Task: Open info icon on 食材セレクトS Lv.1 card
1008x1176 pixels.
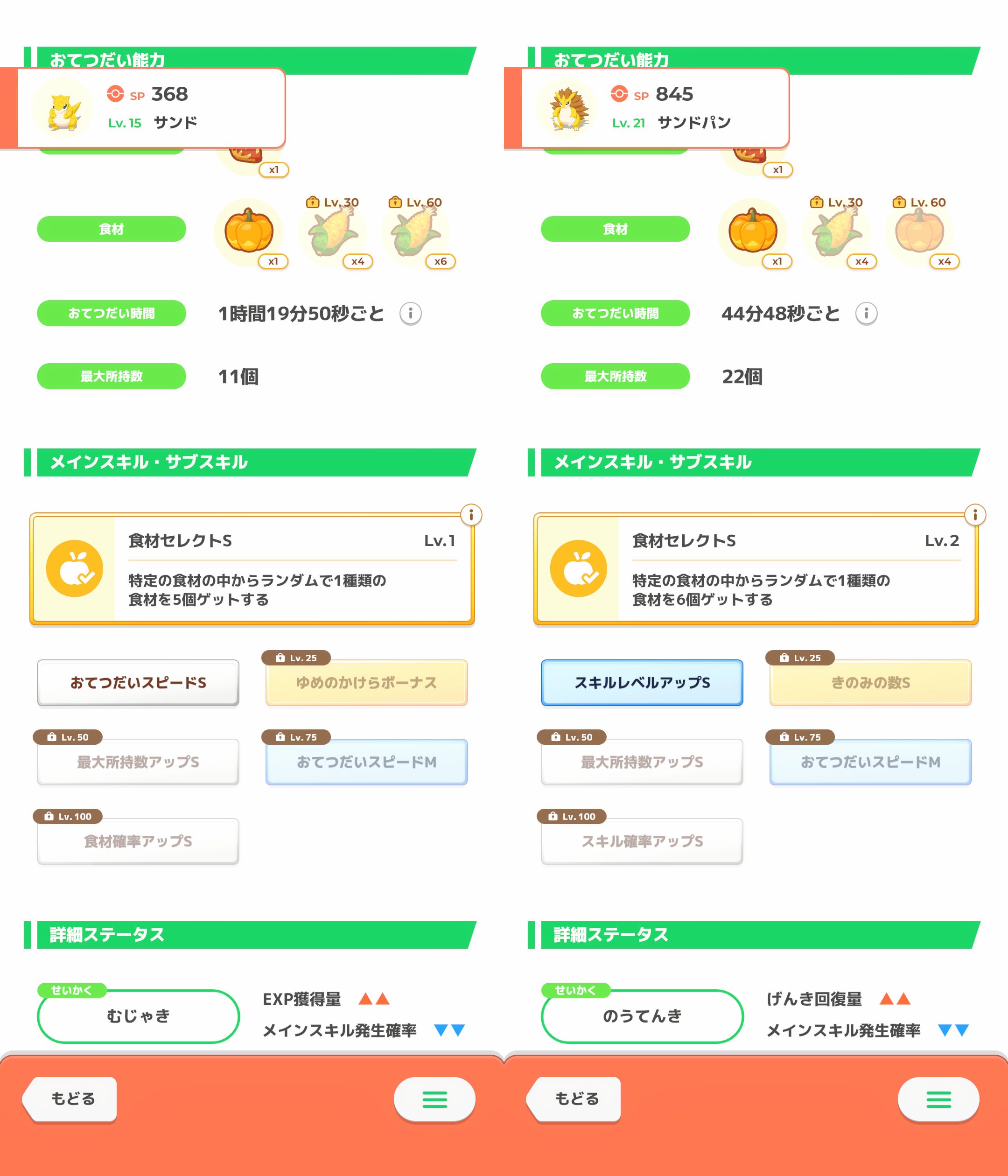Action: click(471, 515)
